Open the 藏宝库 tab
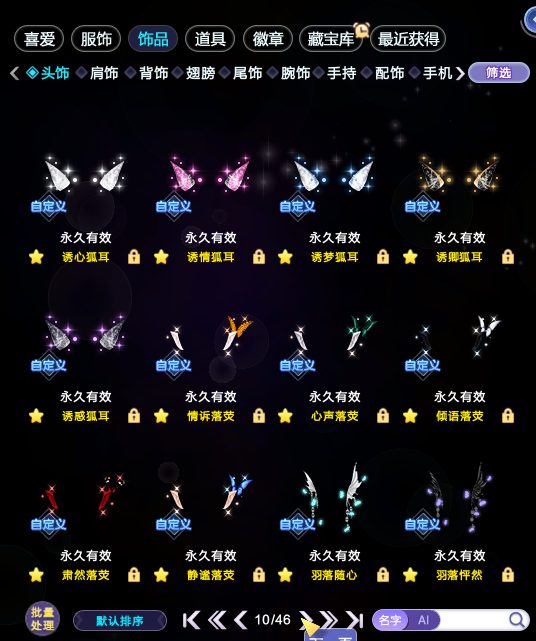Screen dimensions: 536x641 (331, 39)
